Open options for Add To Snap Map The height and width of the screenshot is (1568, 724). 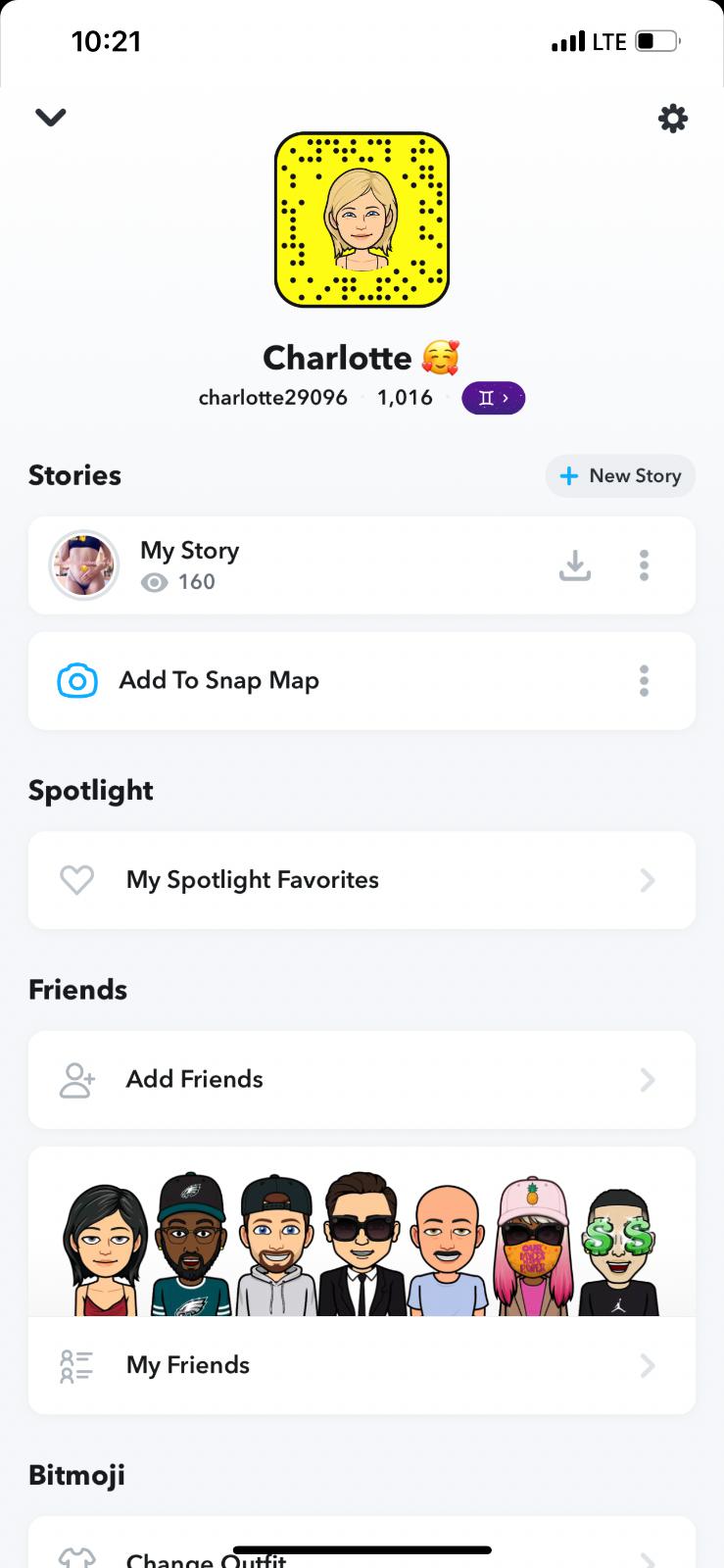pyautogui.click(x=644, y=680)
